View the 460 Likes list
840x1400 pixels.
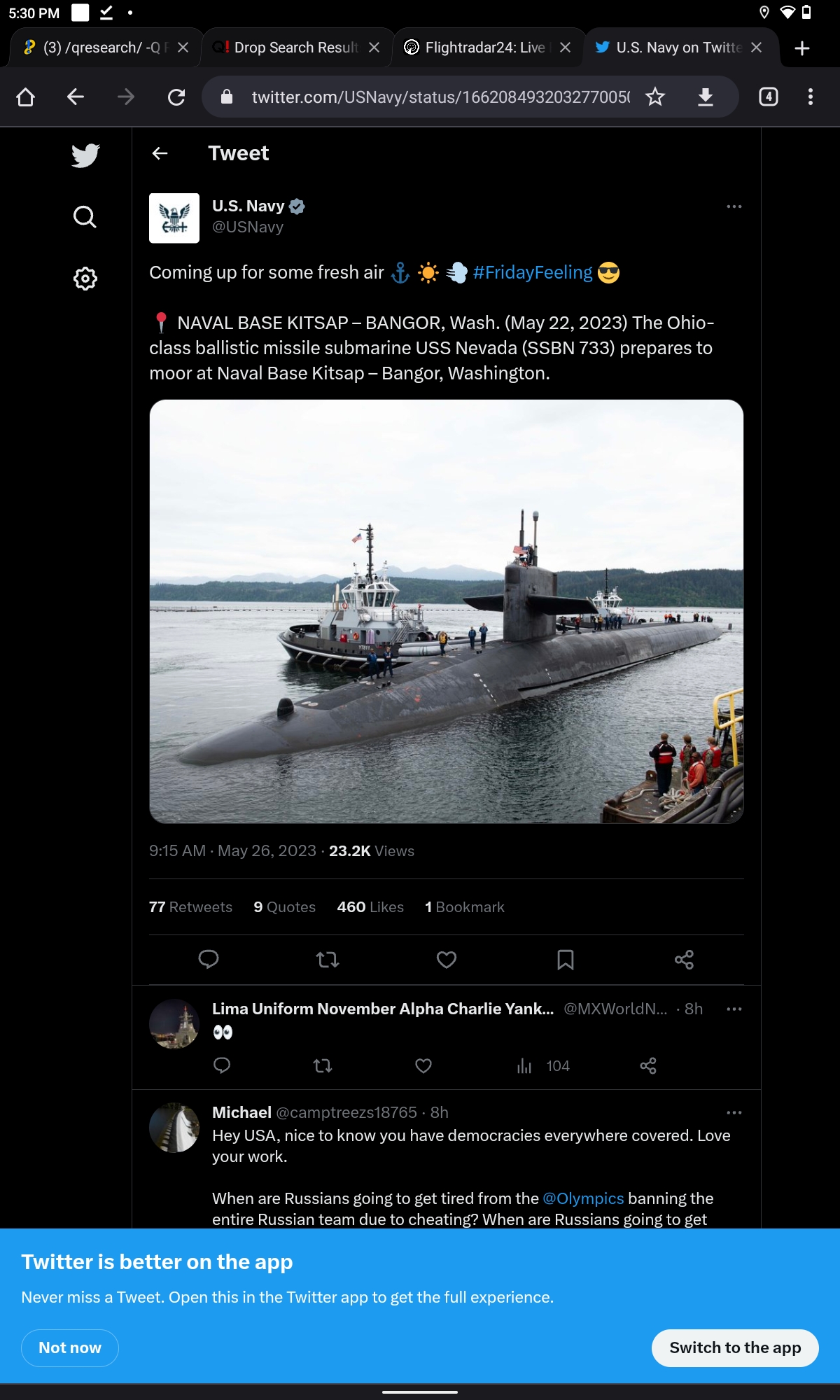[x=370, y=907]
